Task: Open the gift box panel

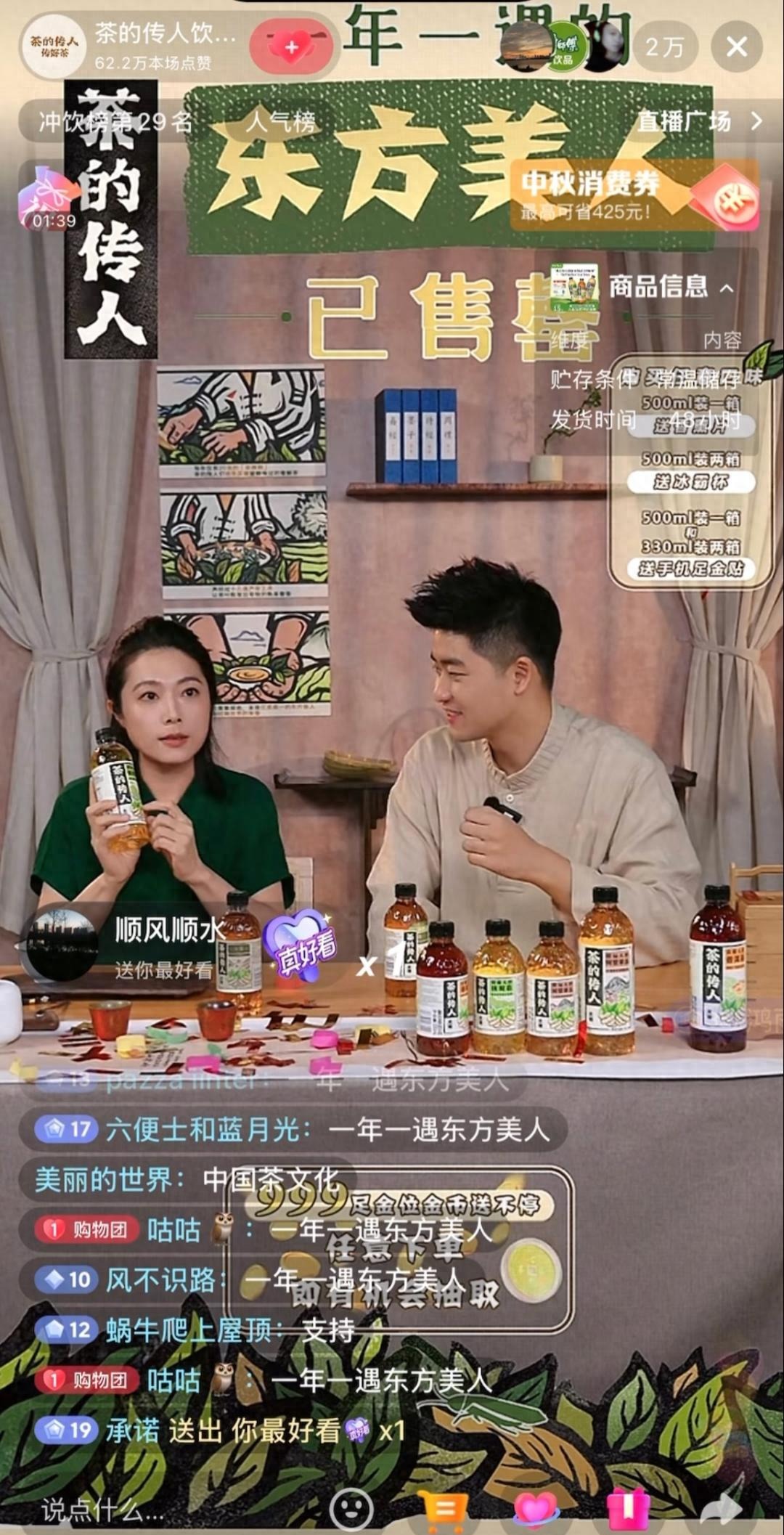Action: [x=629, y=1510]
